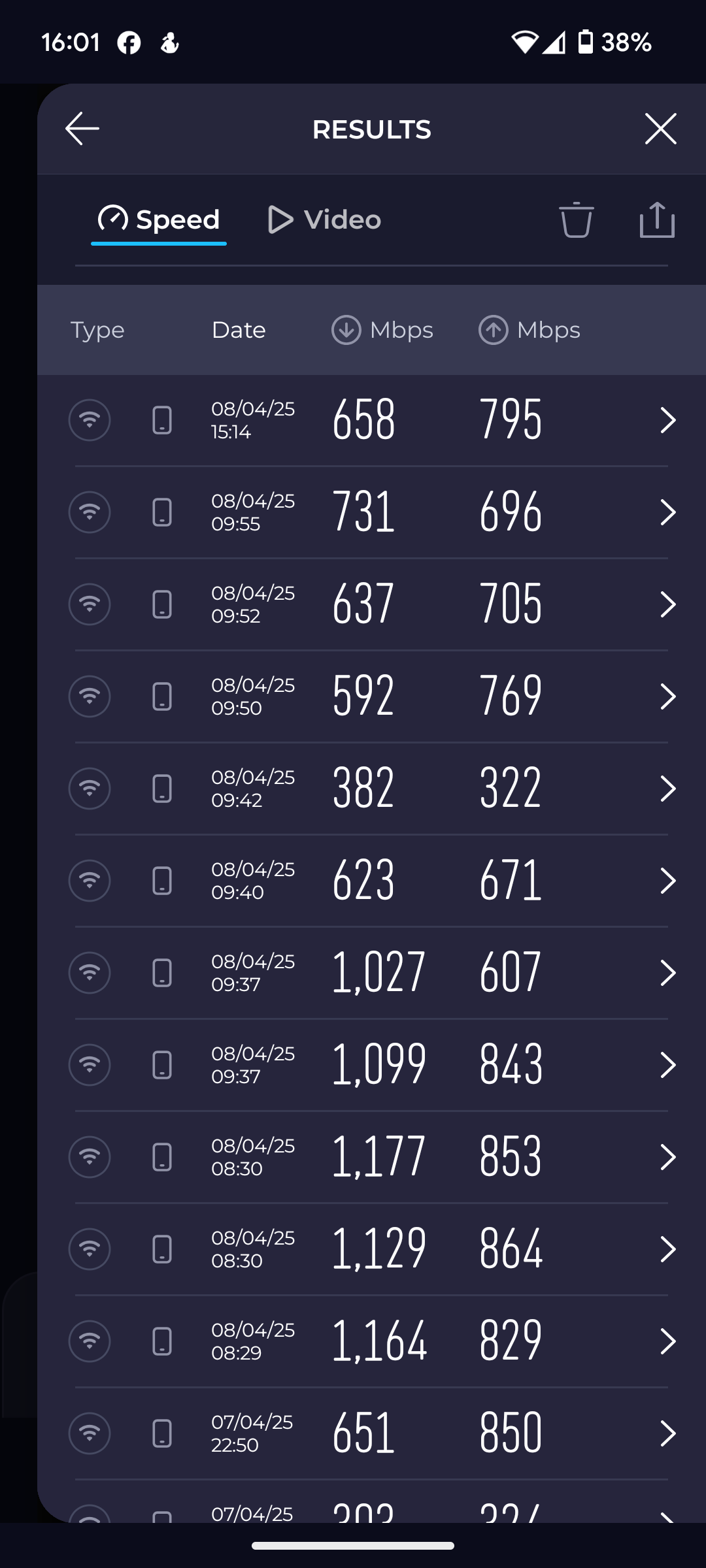Go back using the arrow icon
The image size is (706, 1568).
tap(82, 129)
